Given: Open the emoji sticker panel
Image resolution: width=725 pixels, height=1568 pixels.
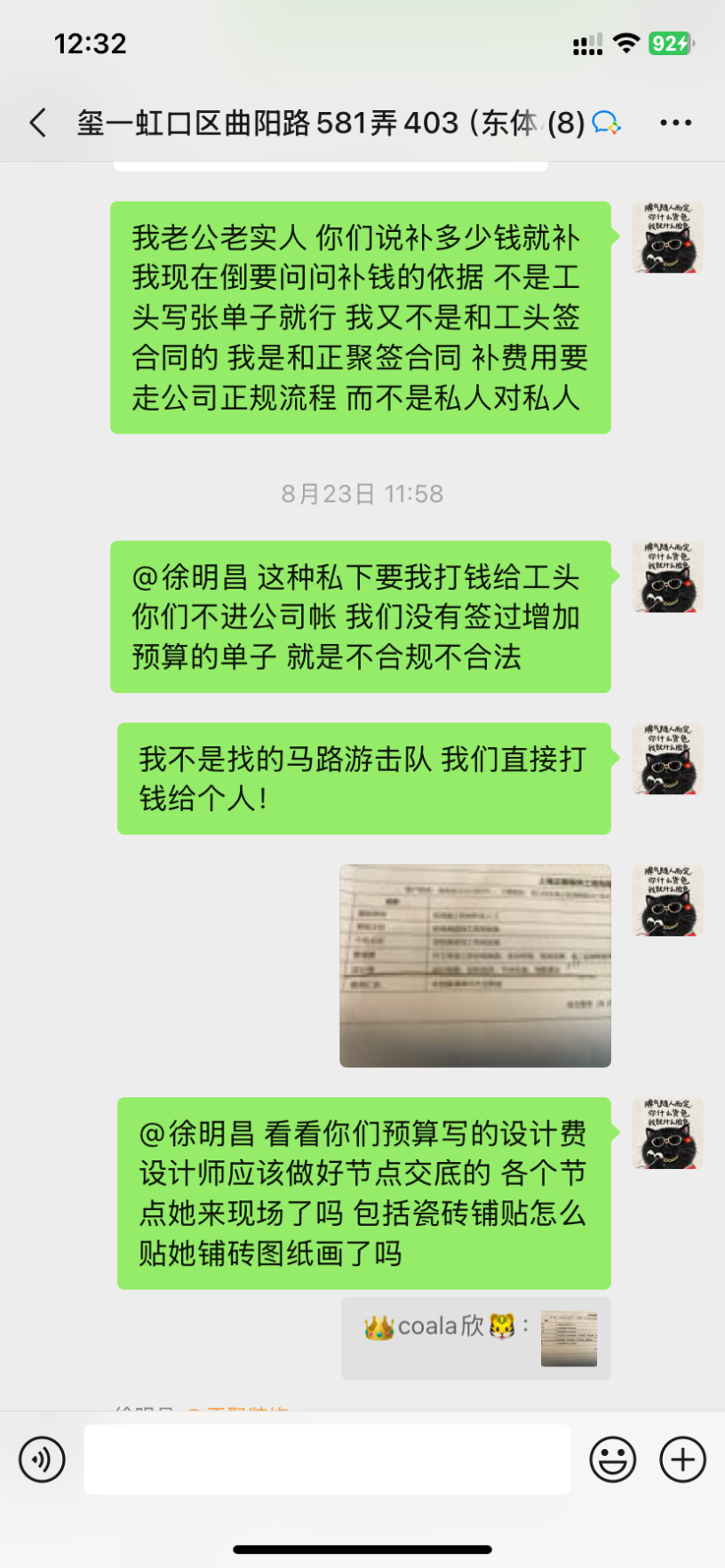Looking at the screenshot, I should pyautogui.click(x=613, y=1459).
